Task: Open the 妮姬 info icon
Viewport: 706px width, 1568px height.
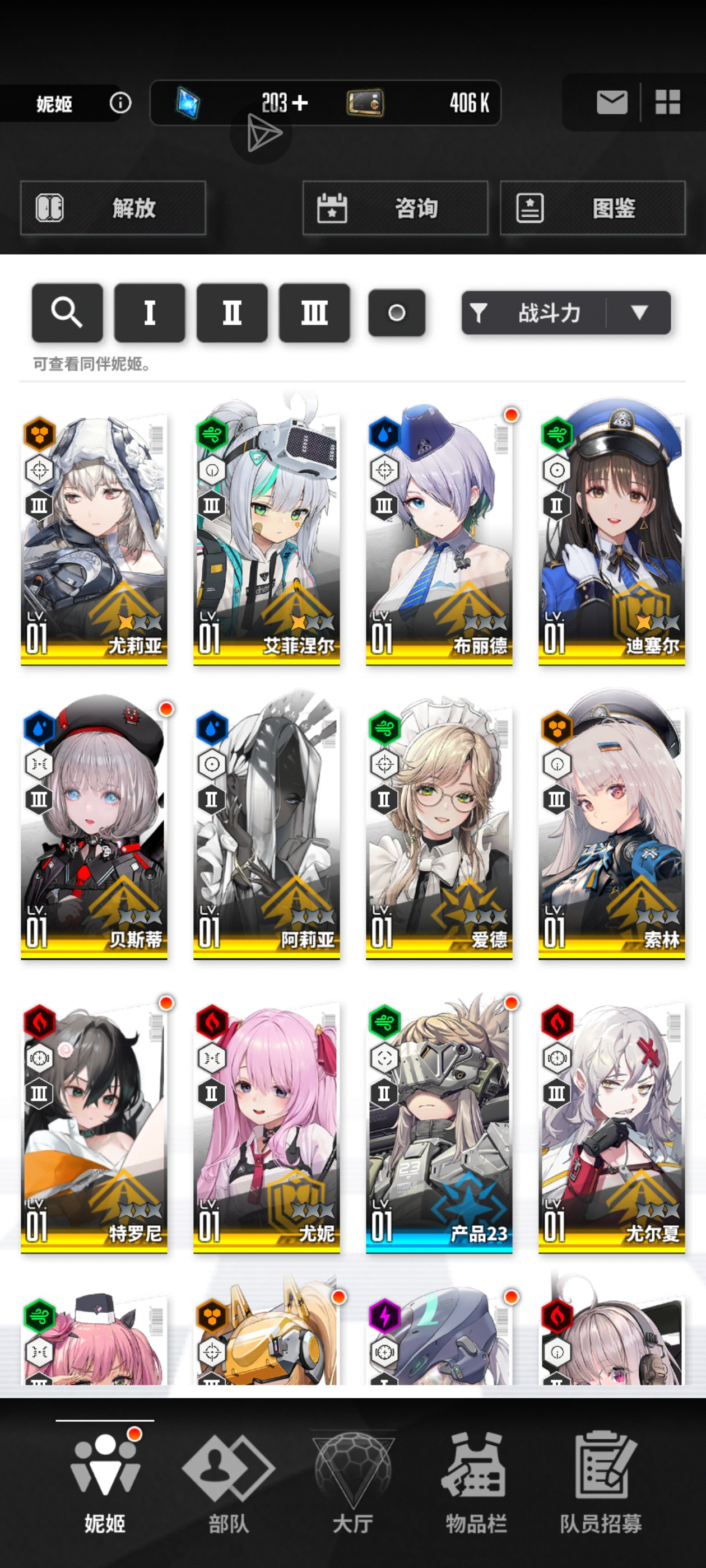Action: tap(120, 103)
